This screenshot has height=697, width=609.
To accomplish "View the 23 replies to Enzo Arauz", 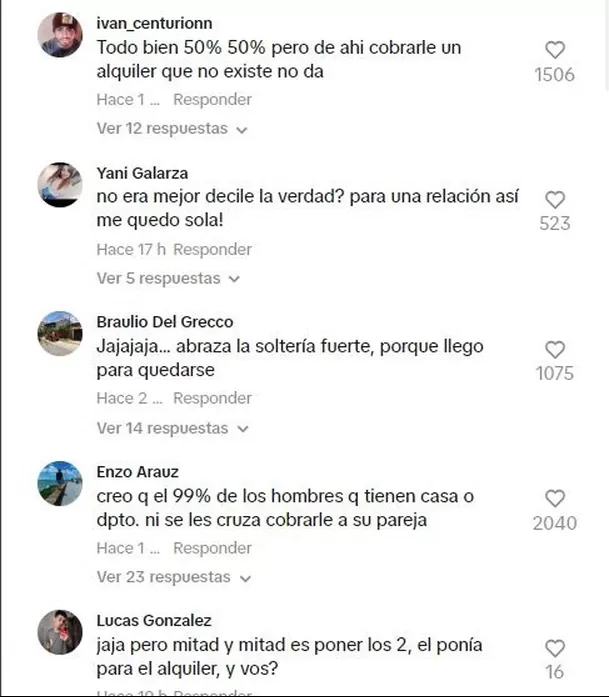I will coord(172,577).
